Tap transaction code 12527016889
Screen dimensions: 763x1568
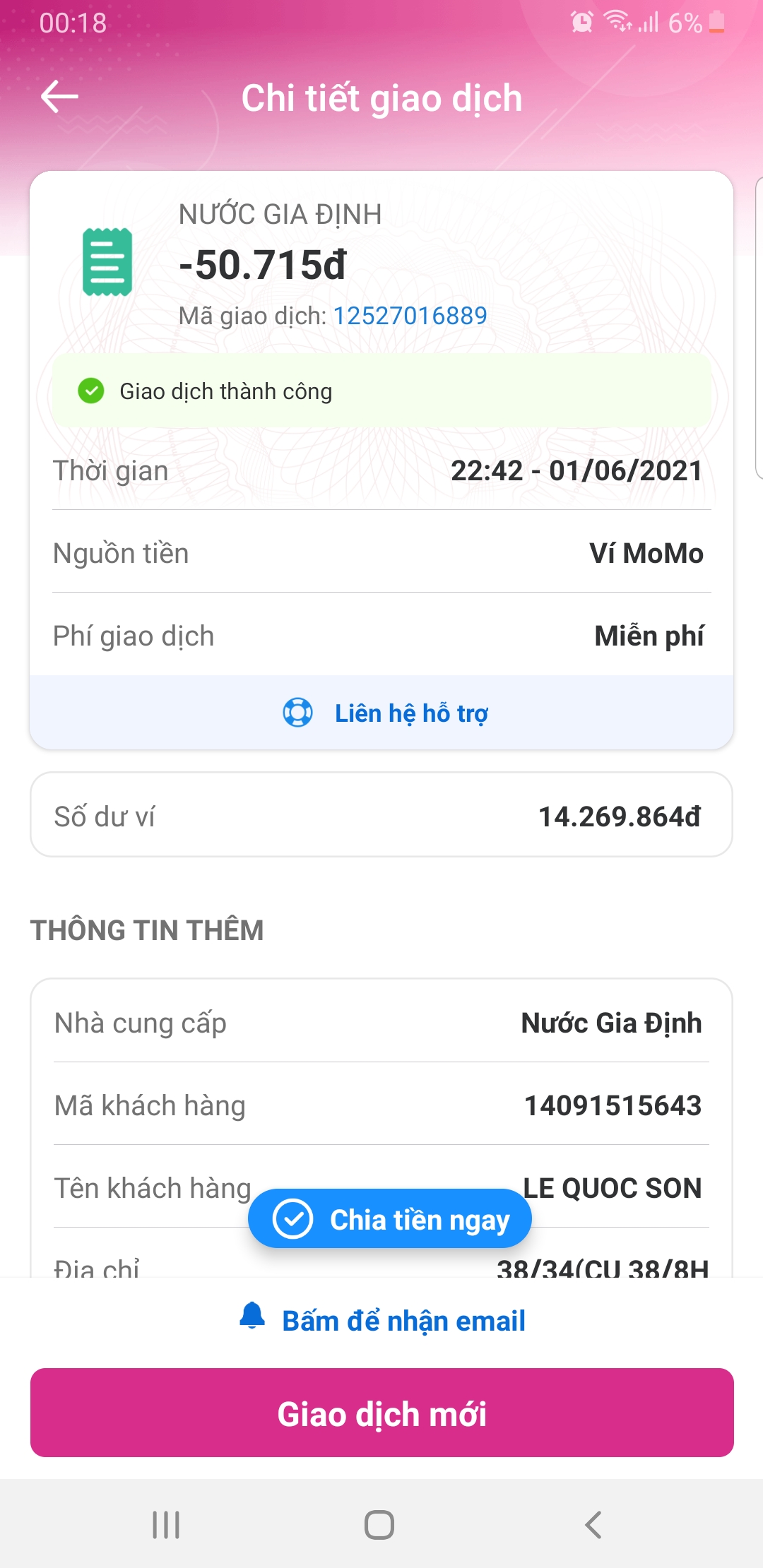410,316
